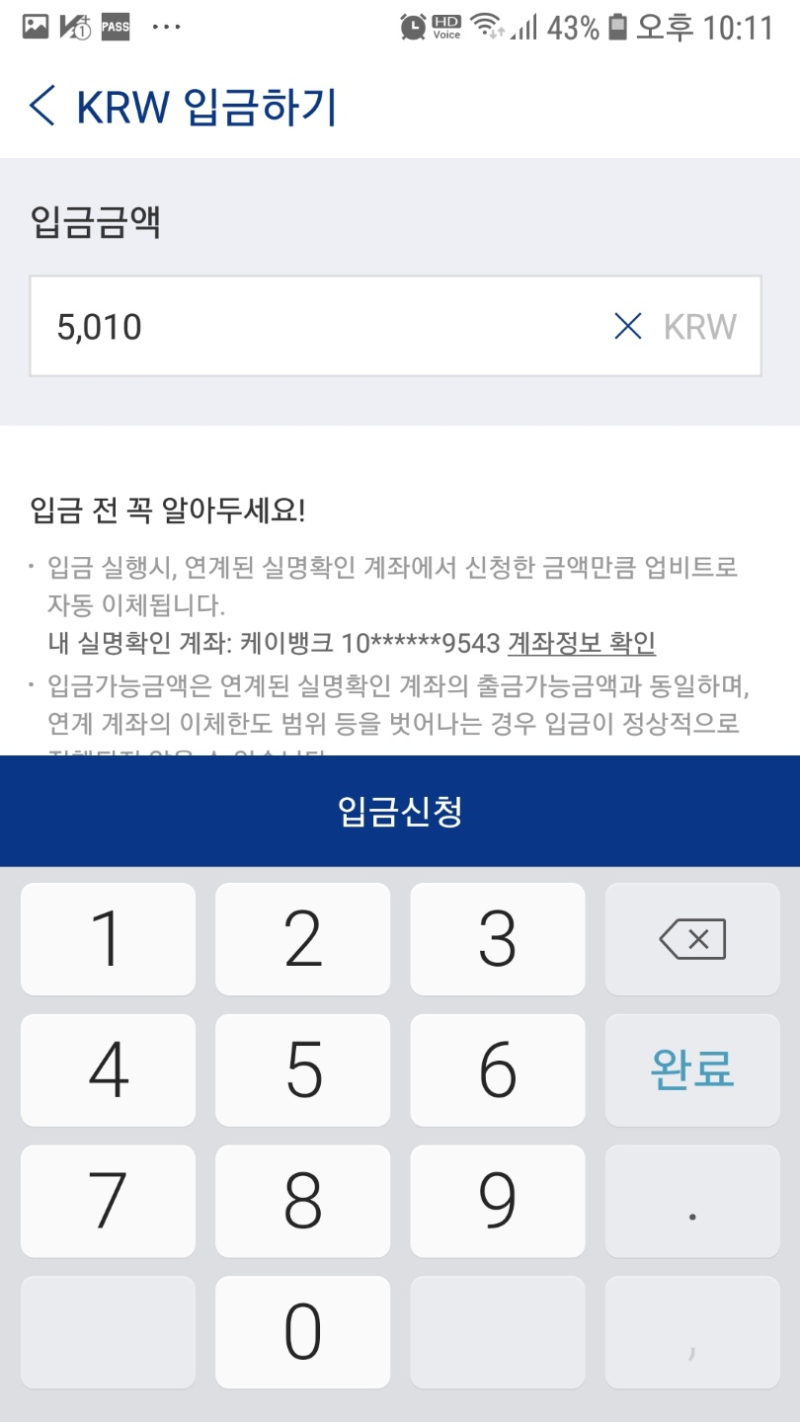Enter digit 0 on the keypad

click(303, 1331)
